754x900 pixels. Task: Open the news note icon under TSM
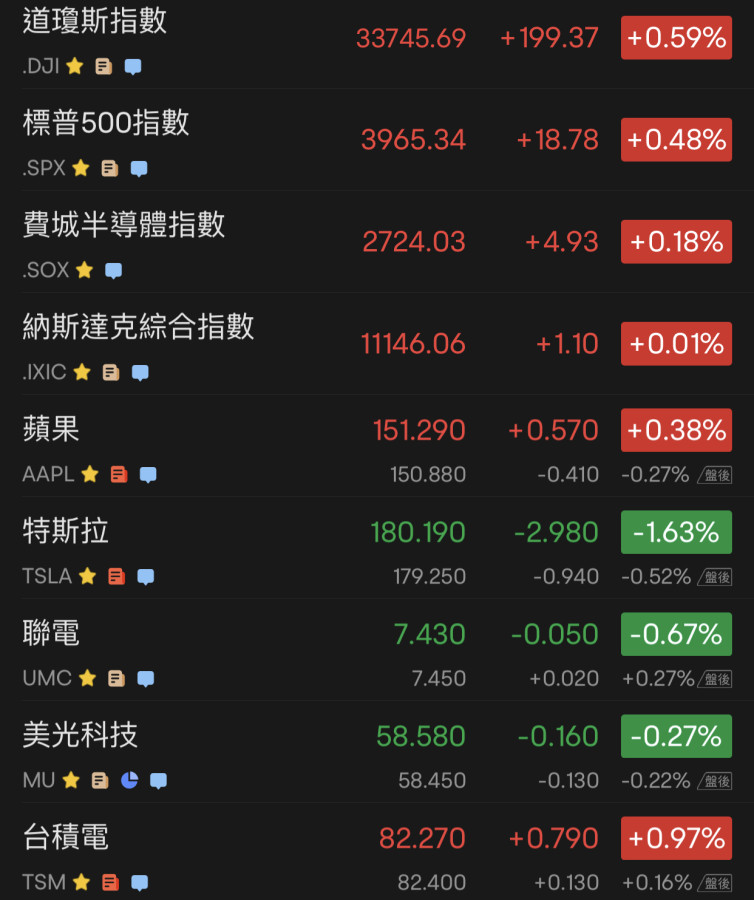[110, 882]
